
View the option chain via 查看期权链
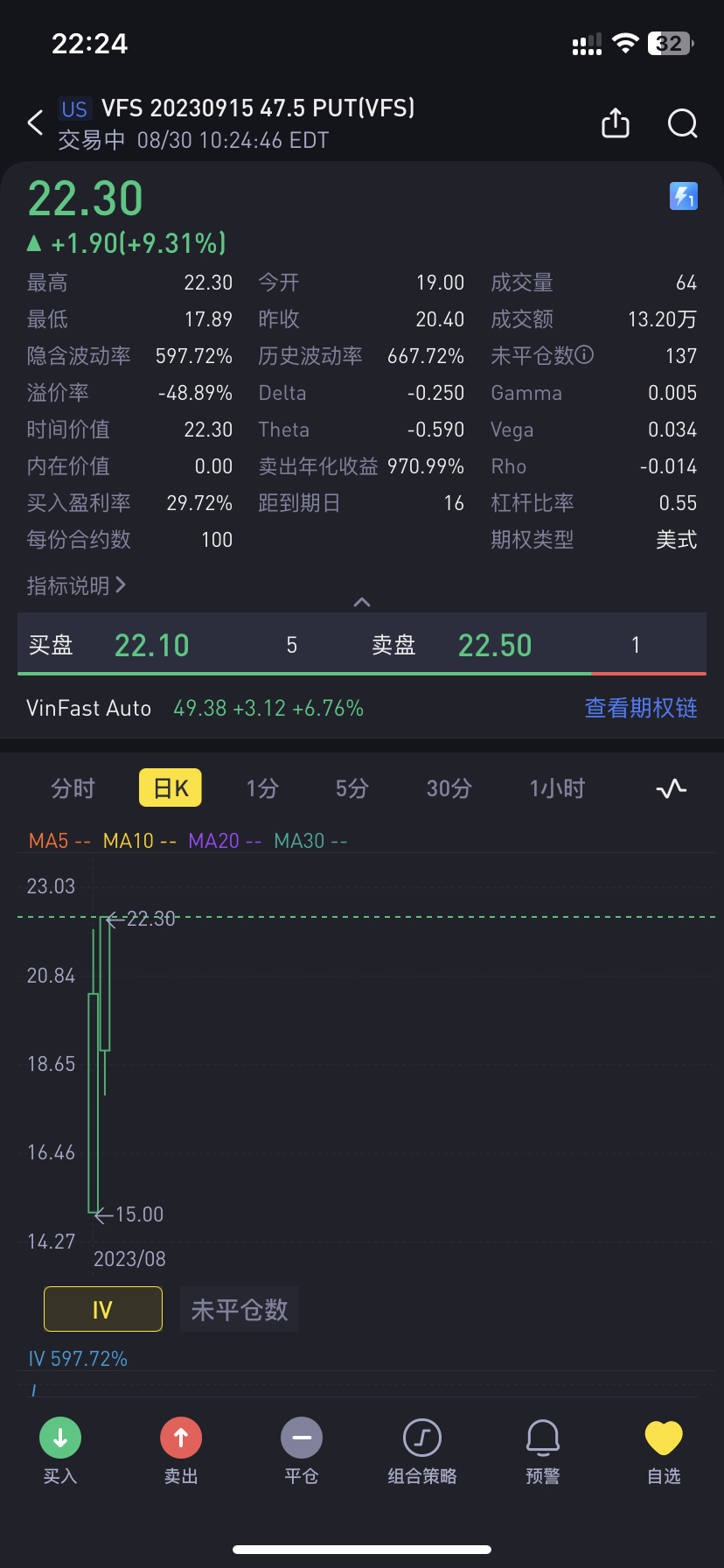click(x=640, y=708)
